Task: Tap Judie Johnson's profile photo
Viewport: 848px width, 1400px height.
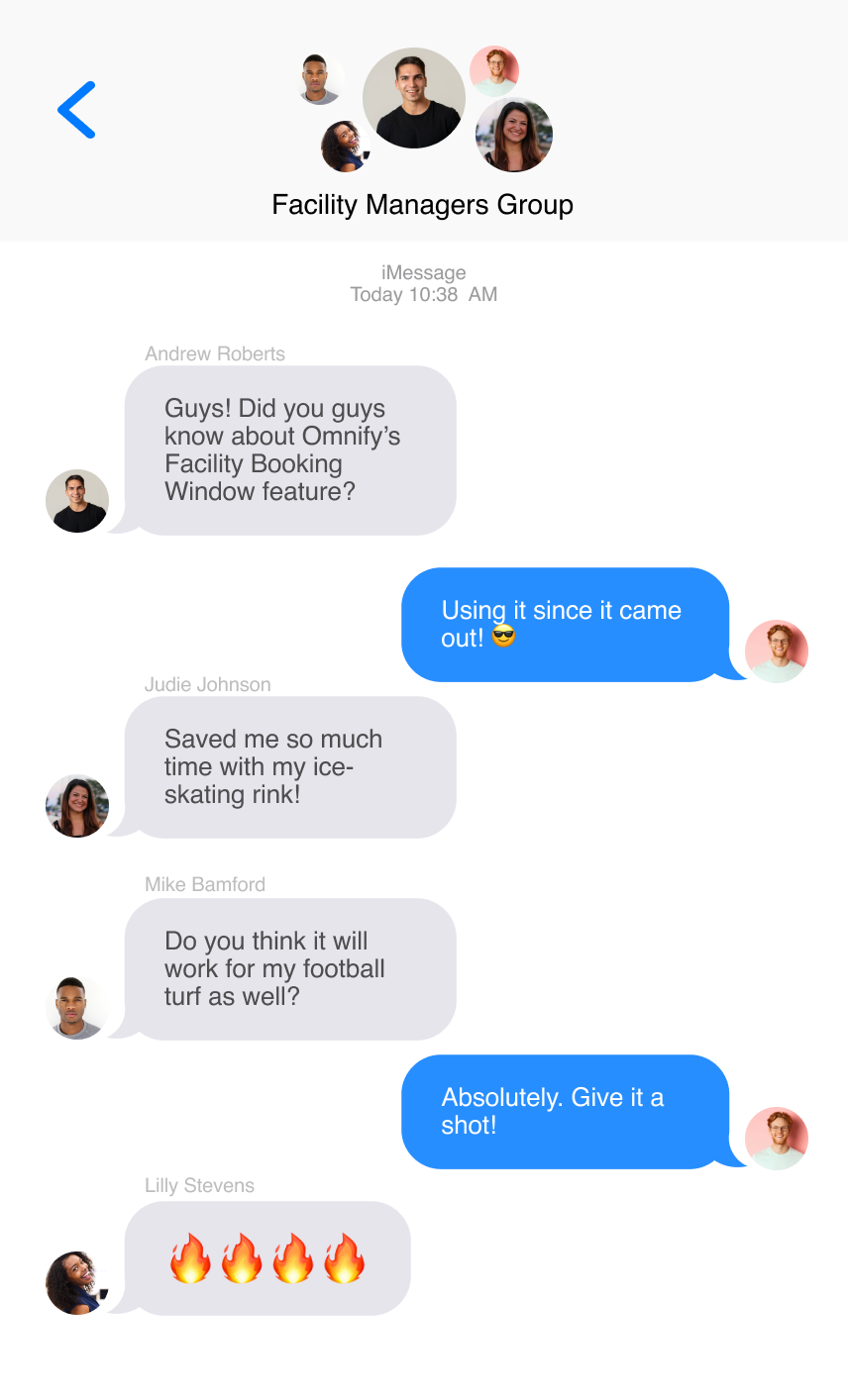Action: (77, 806)
